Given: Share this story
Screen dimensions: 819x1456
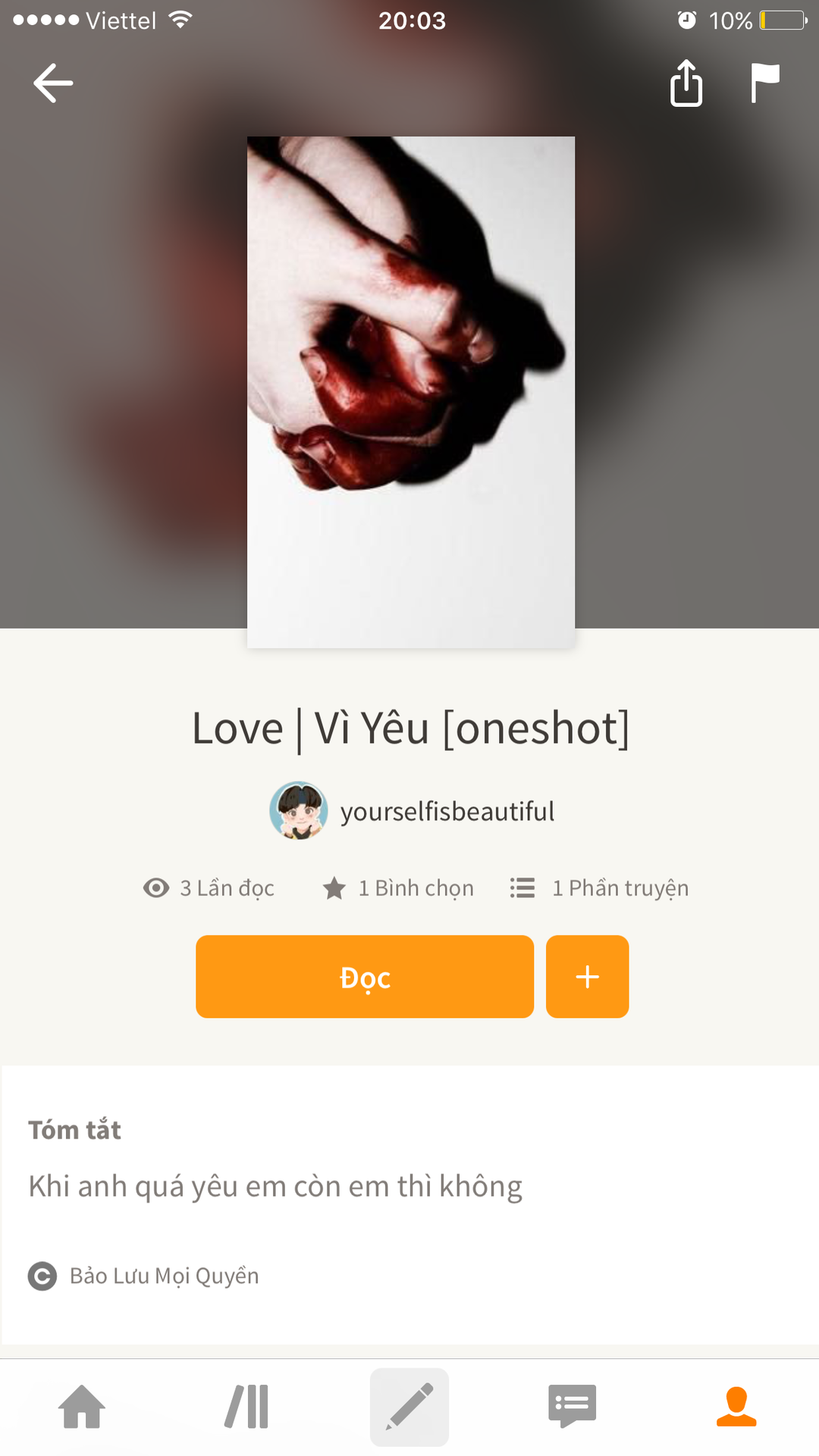Looking at the screenshot, I should (686, 83).
